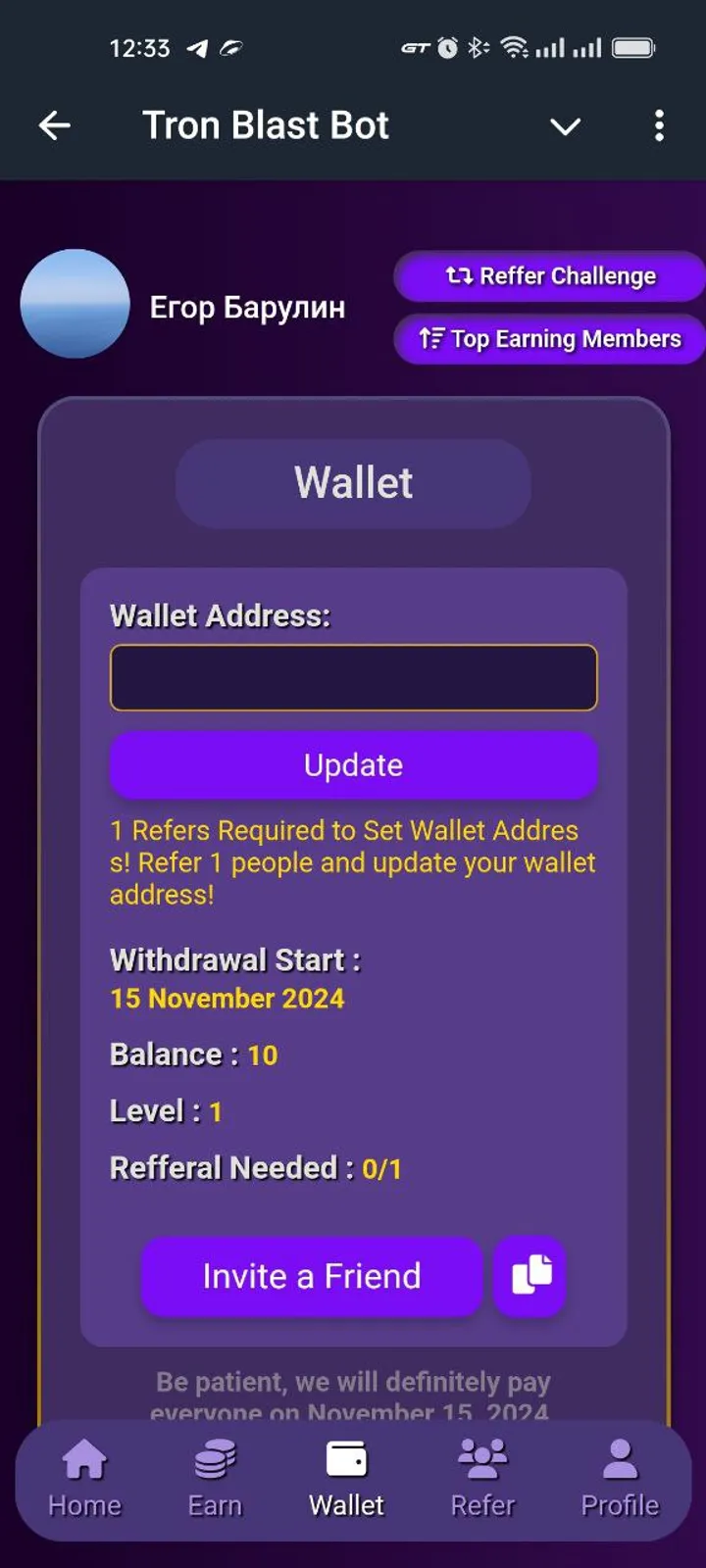Open the Refer tab

pos(482,1479)
